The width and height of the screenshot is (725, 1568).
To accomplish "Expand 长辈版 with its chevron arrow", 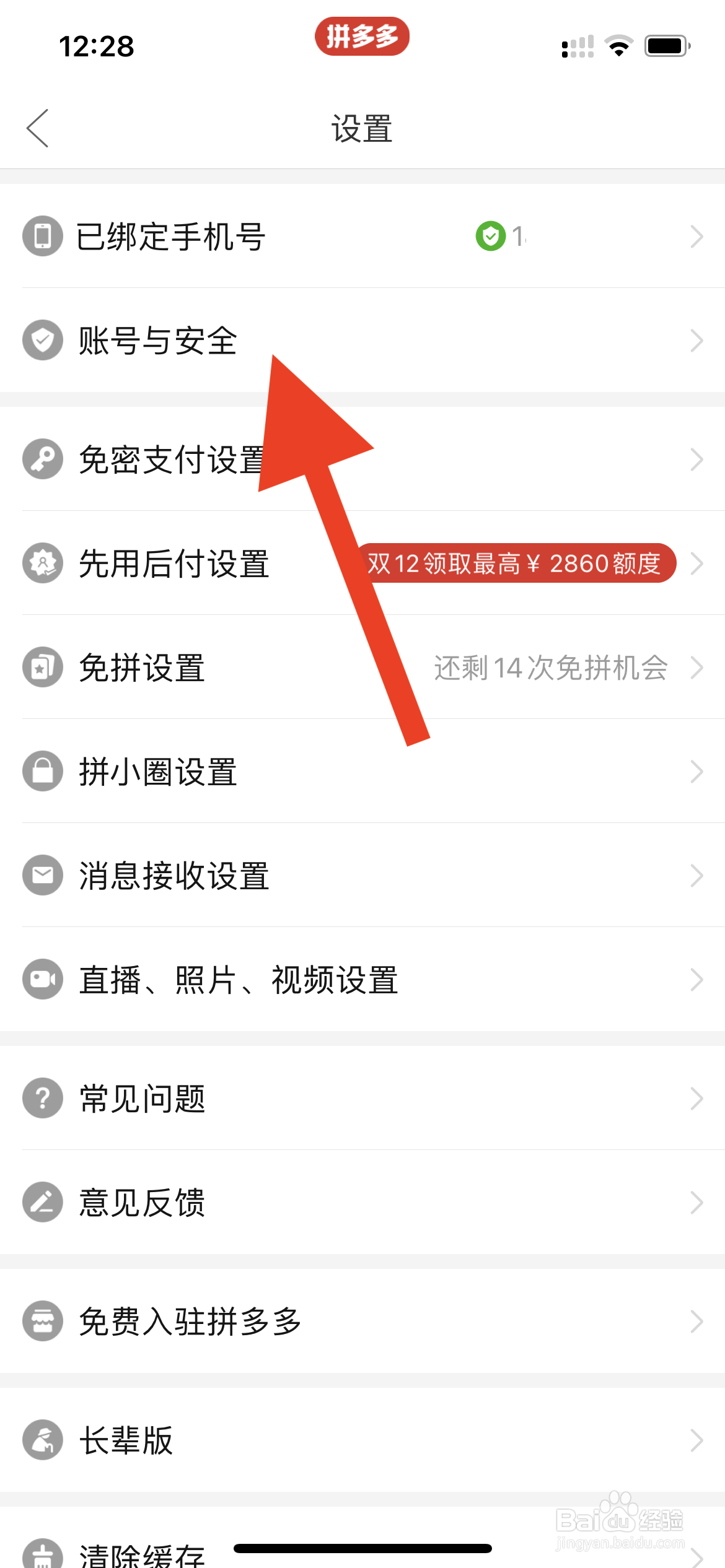I will coord(696,1440).
